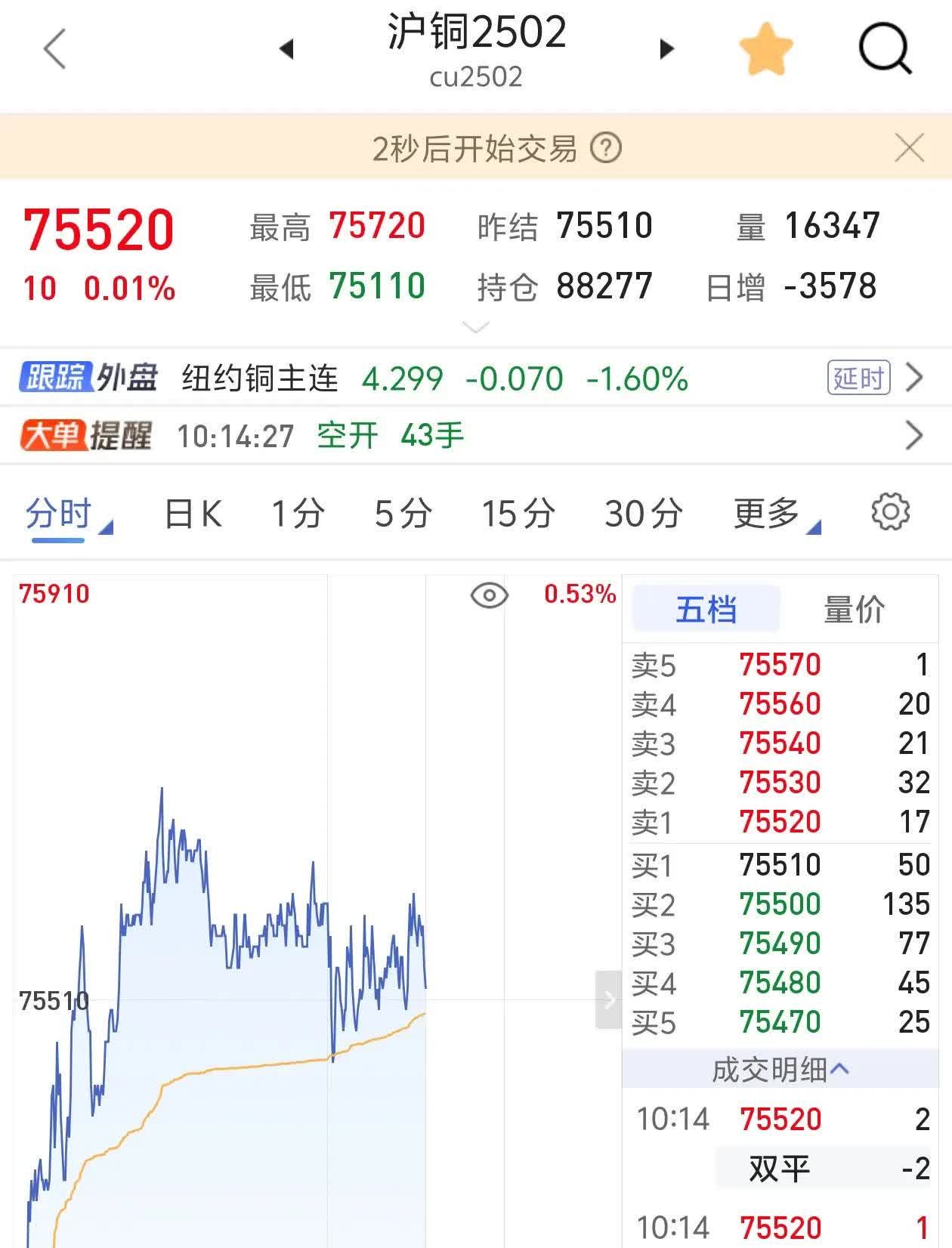The height and width of the screenshot is (1248, 952).
Task: Open search with the magnifier icon
Action: pos(887,48)
